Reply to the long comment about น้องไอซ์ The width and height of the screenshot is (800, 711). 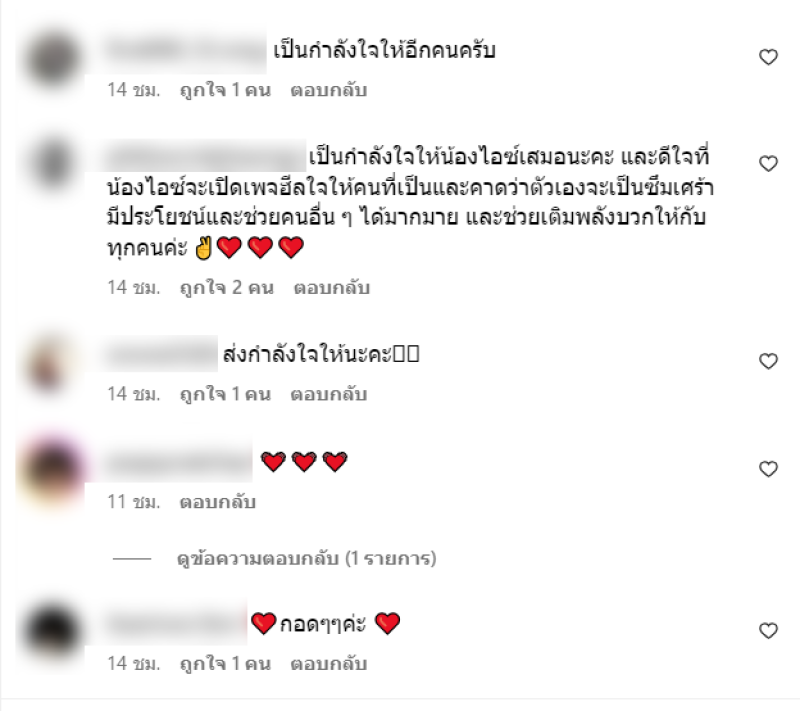pyautogui.click(x=331, y=288)
